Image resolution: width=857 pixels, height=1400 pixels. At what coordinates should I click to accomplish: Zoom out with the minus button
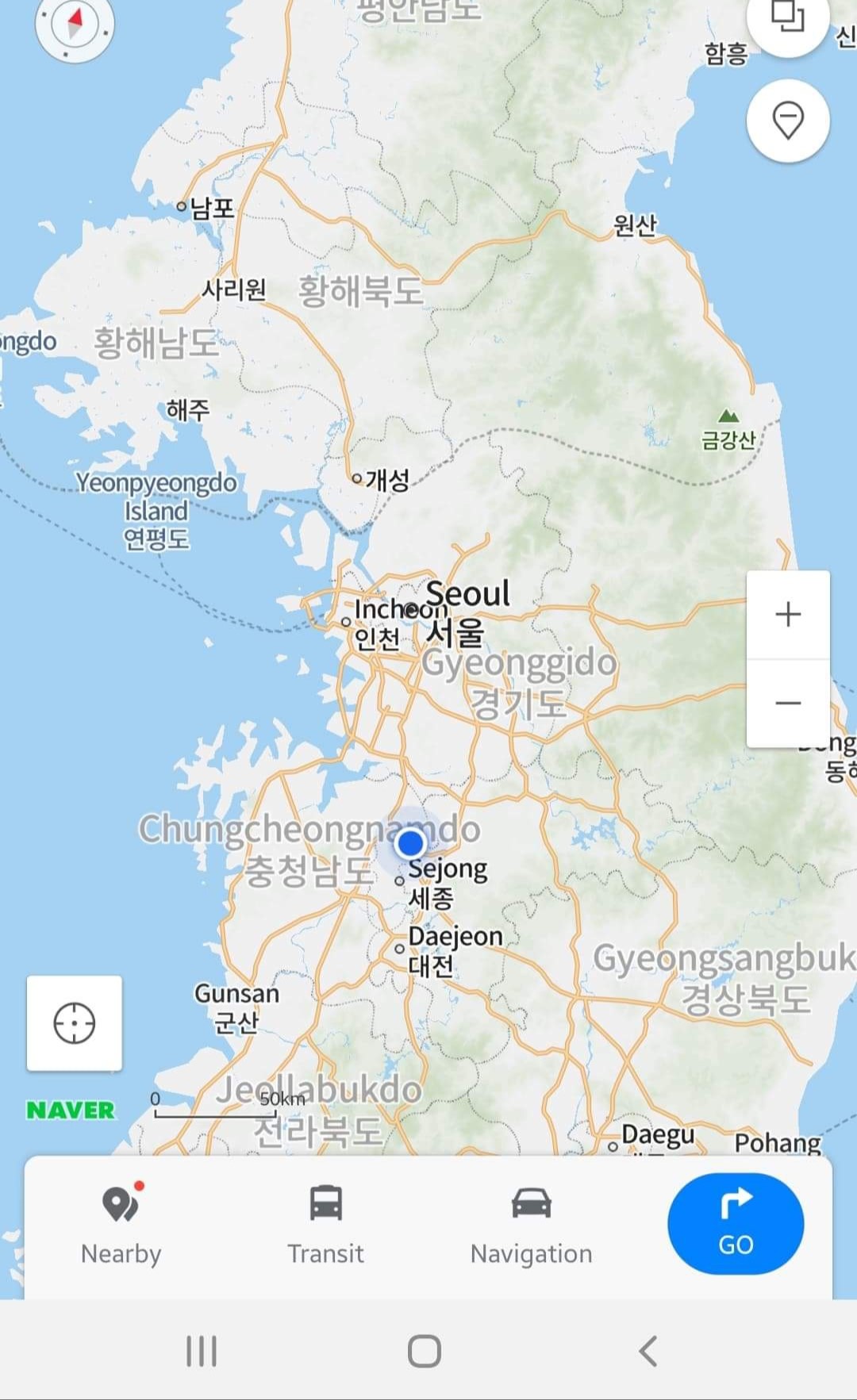pos(787,703)
